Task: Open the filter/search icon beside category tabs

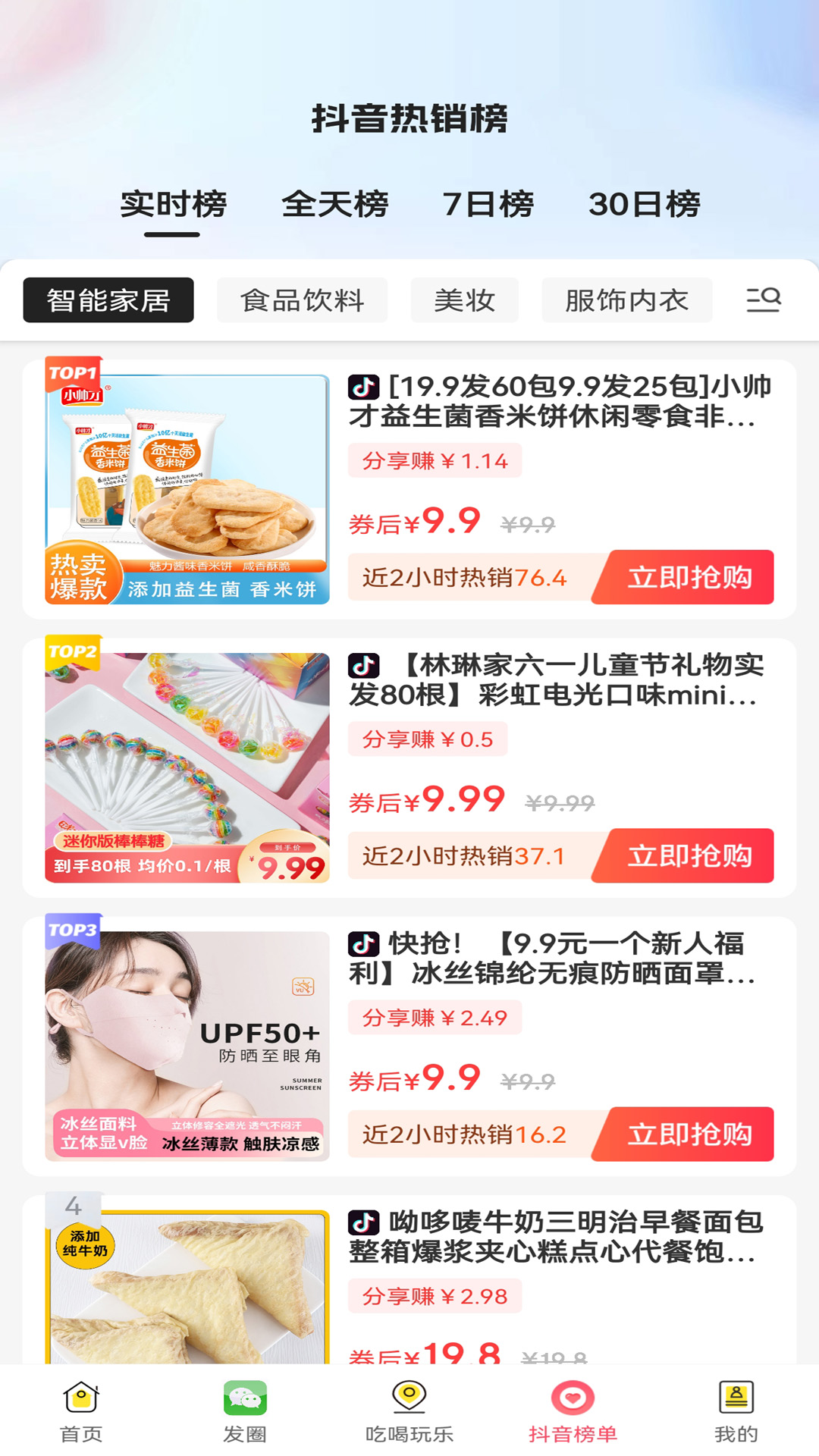Action: coord(764,299)
